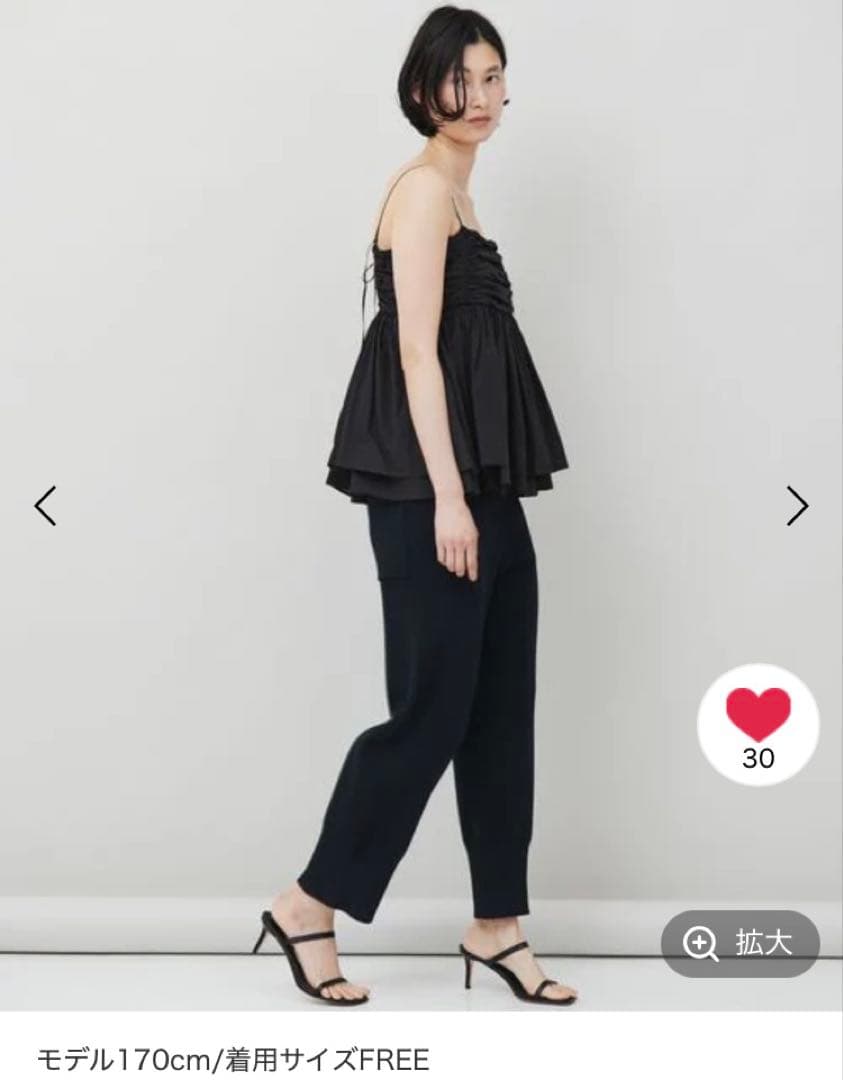The height and width of the screenshot is (1080, 843).
Task: Show the previous product image
Action: 45,506
